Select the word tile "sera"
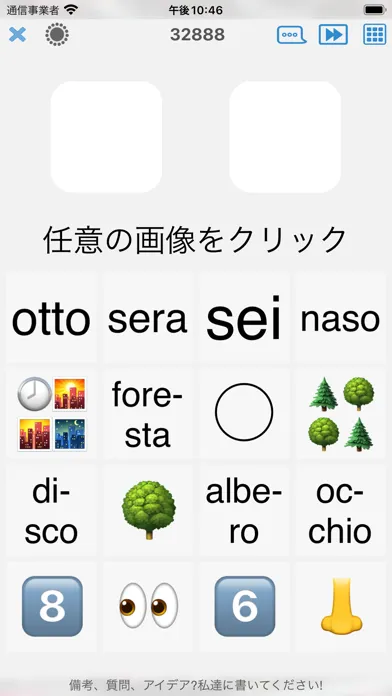The width and height of the screenshot is (392, 696). [148, 319]
